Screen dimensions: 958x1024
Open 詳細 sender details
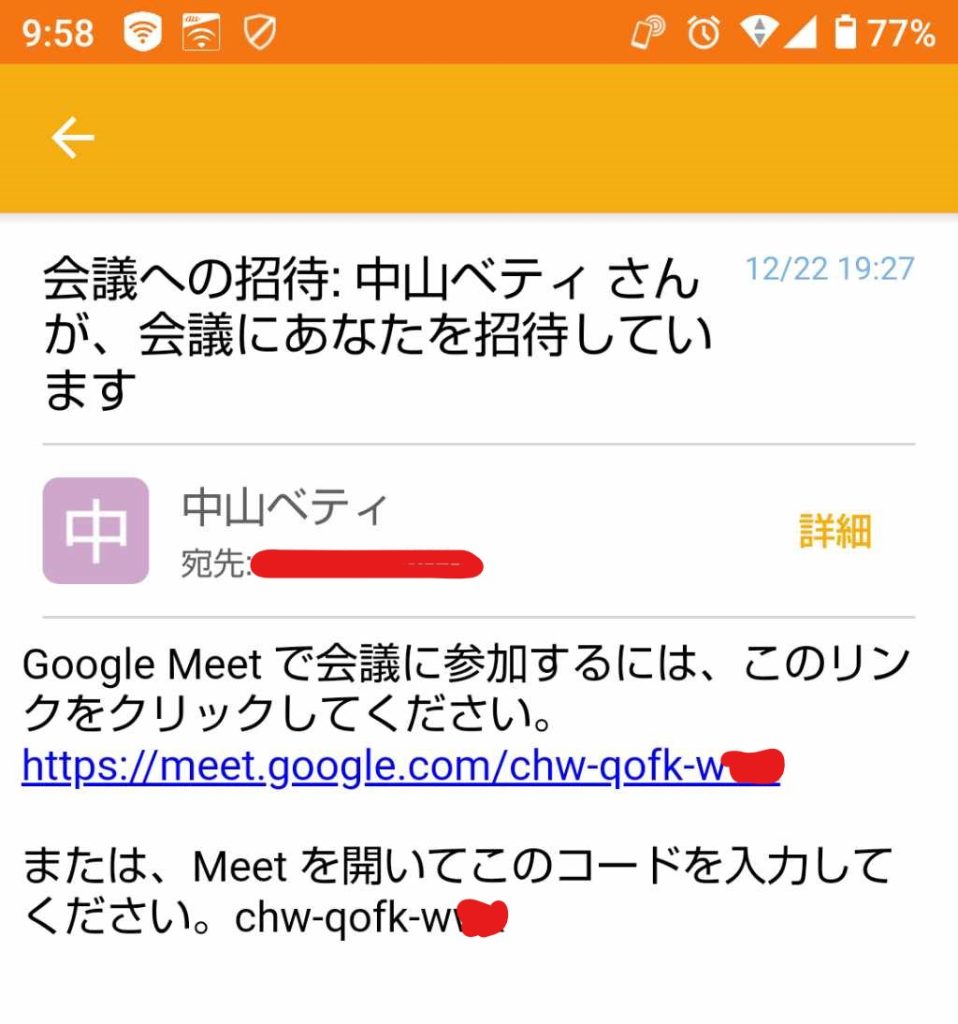point(835,531)
